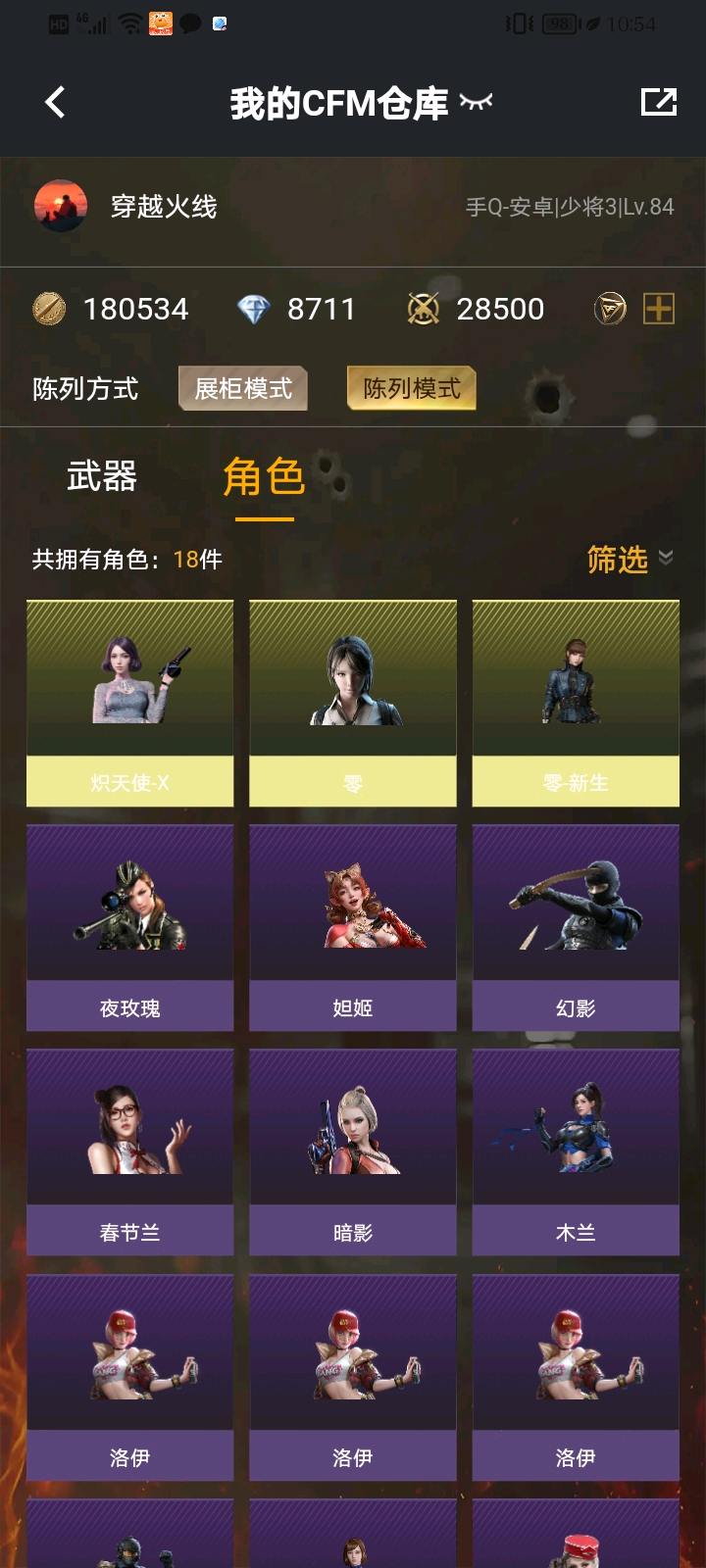This screenshot has width=706, height=1568.
Task: Open the 零-新生 character card
Action: click(x=576, y=703)
